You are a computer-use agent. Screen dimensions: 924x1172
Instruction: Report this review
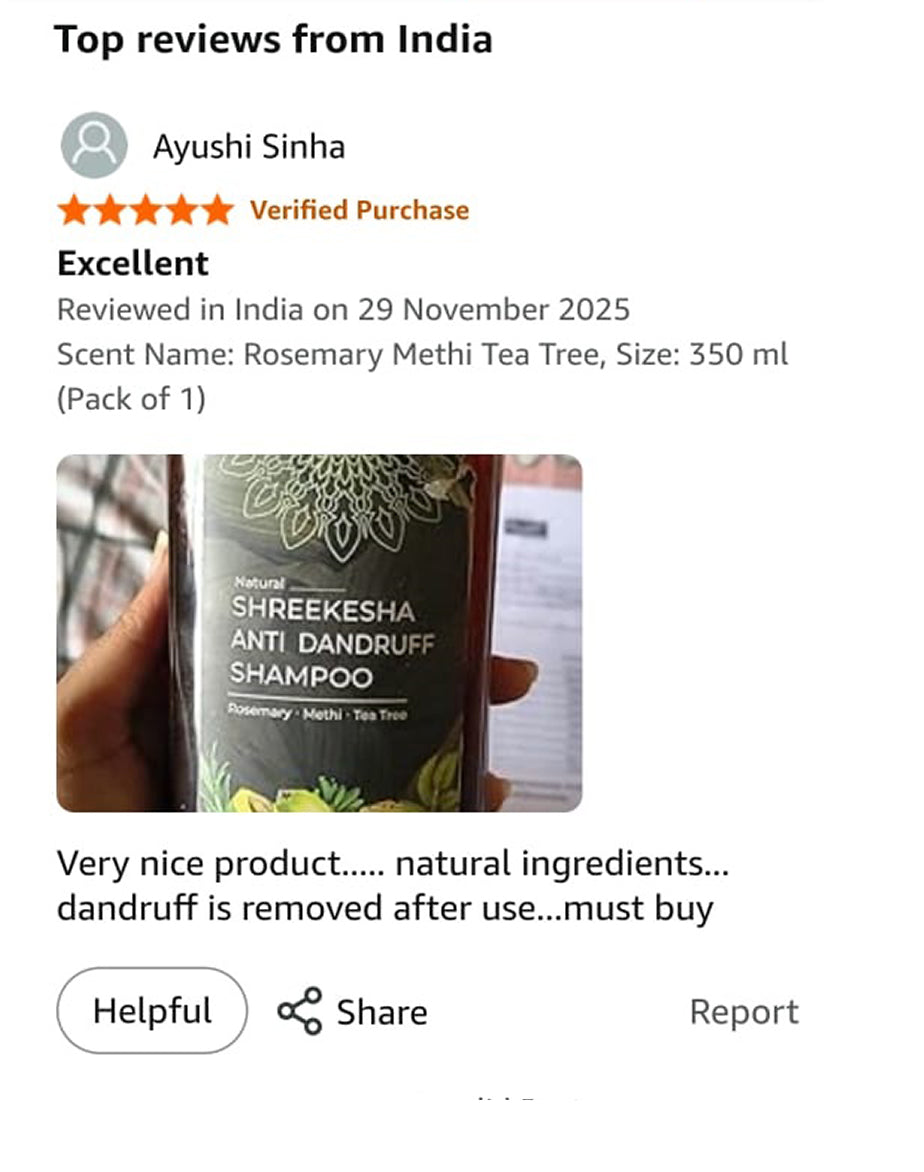click(x=744, y=1012)
